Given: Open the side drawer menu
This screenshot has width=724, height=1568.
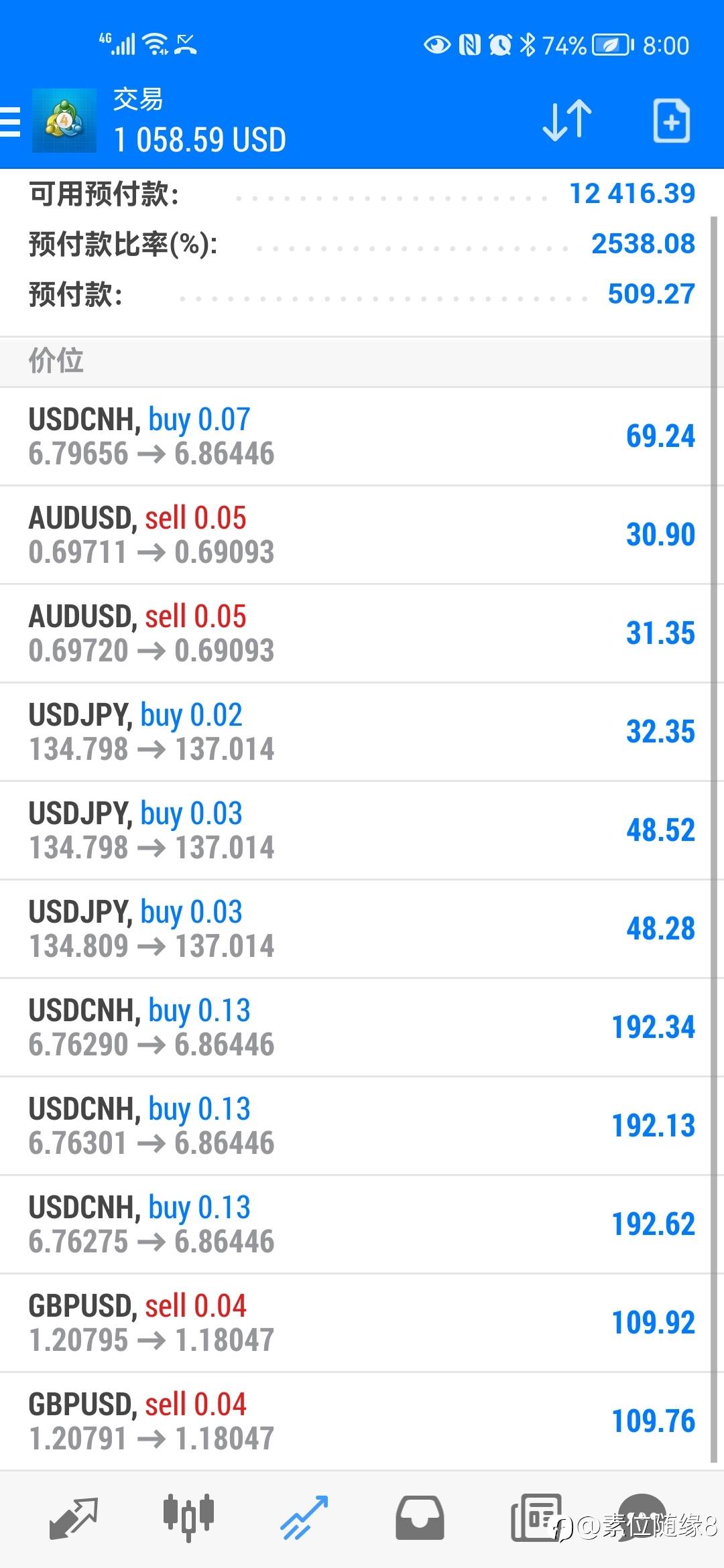Looking at the screenshot, I should 11,122.
